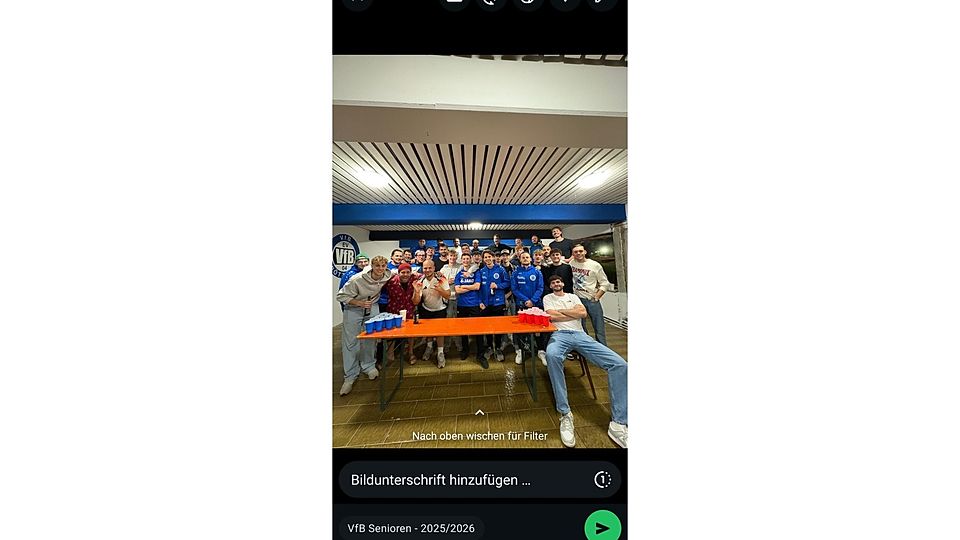Open recipient chip VfB Senioren - 2025/2026
960x540 pixels.
(x=410, y=528)
